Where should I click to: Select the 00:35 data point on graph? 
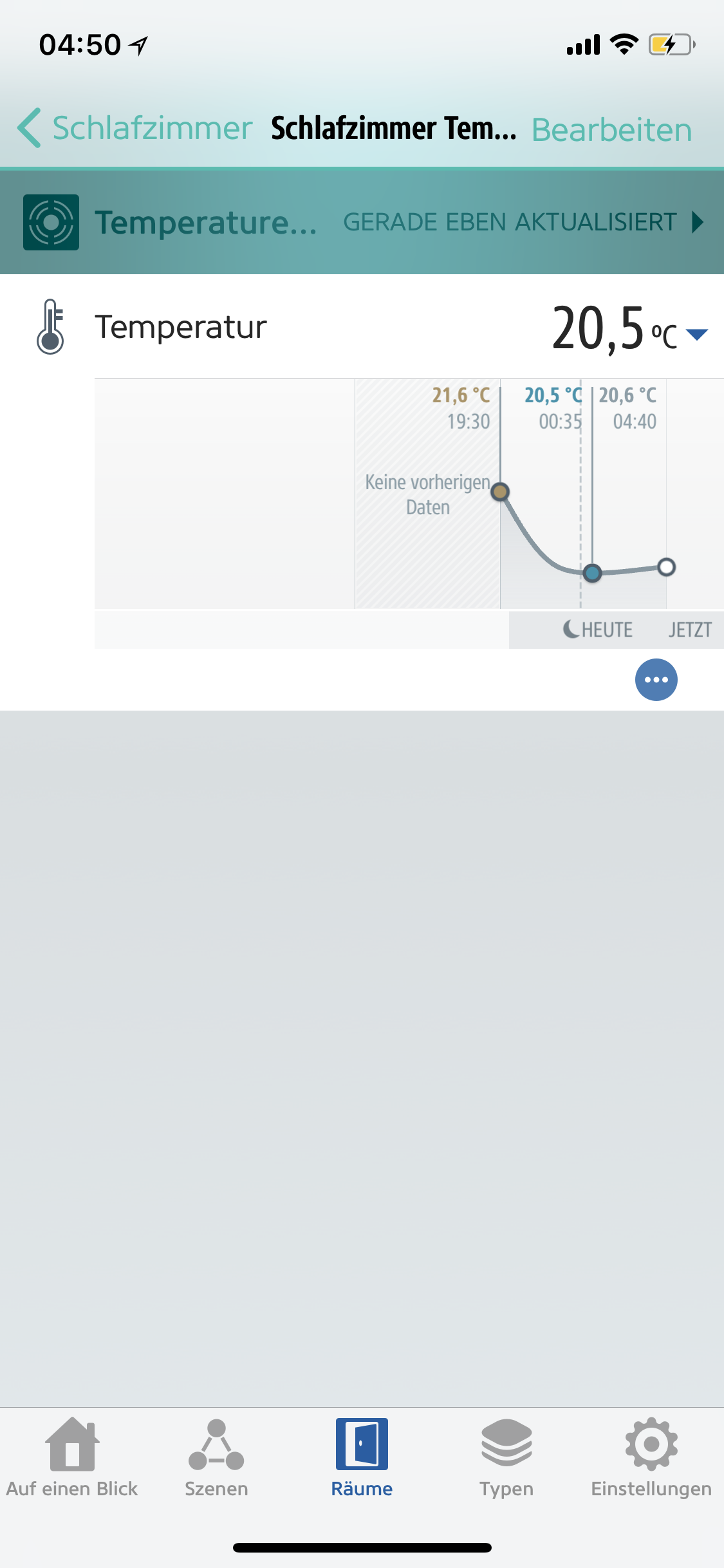point(592,572)
